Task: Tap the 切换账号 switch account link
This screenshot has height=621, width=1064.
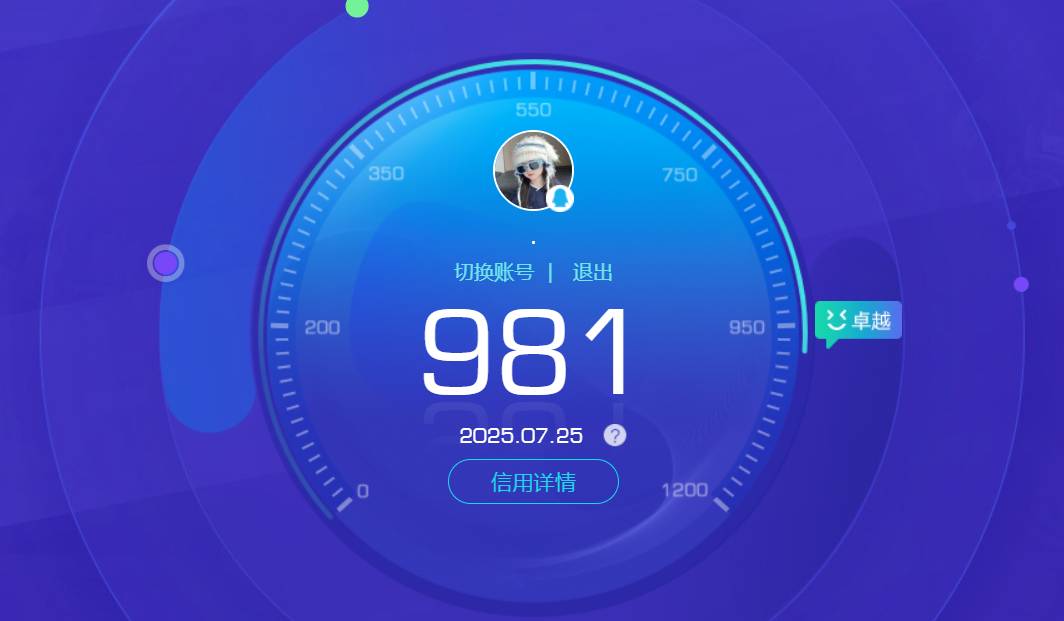Action: click(494, 272)
